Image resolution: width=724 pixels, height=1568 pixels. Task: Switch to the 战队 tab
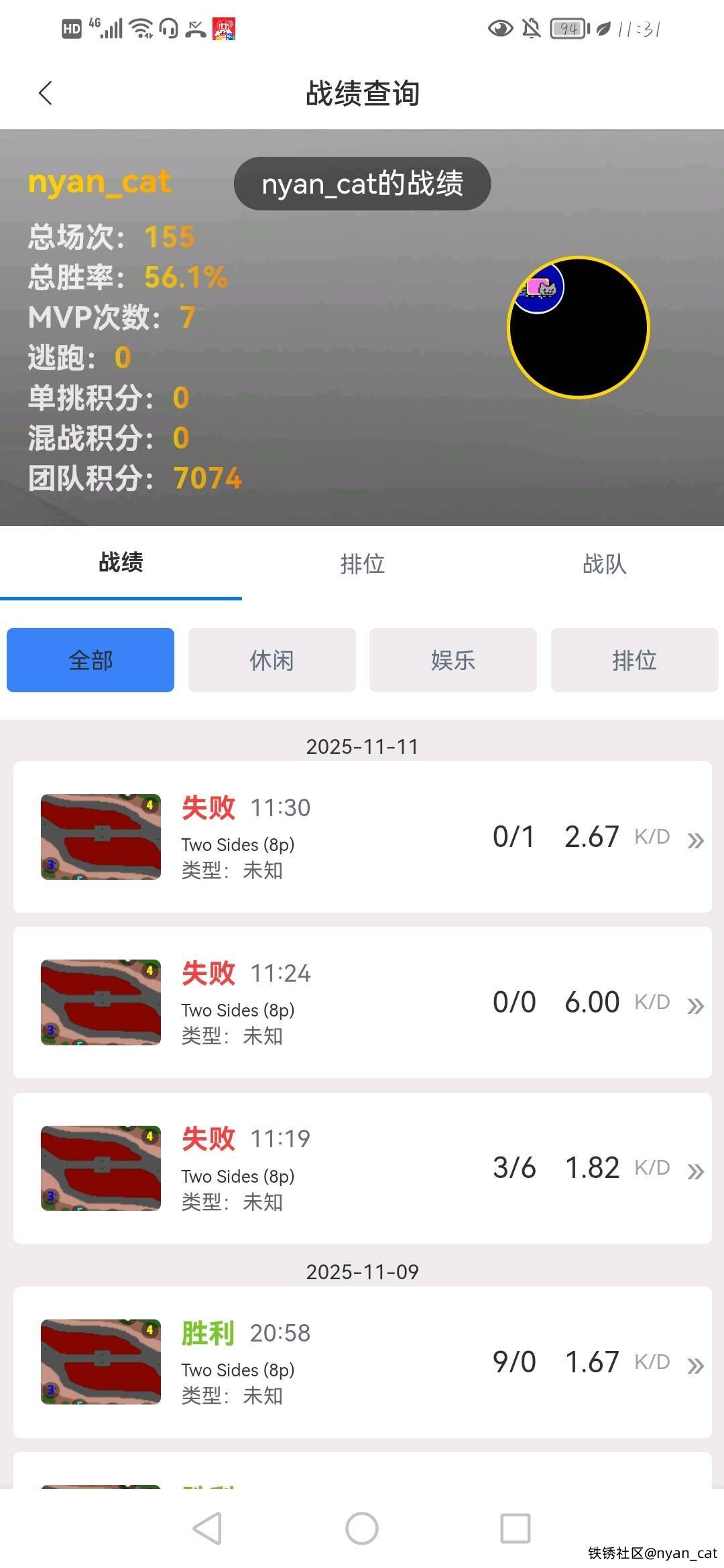604,564
